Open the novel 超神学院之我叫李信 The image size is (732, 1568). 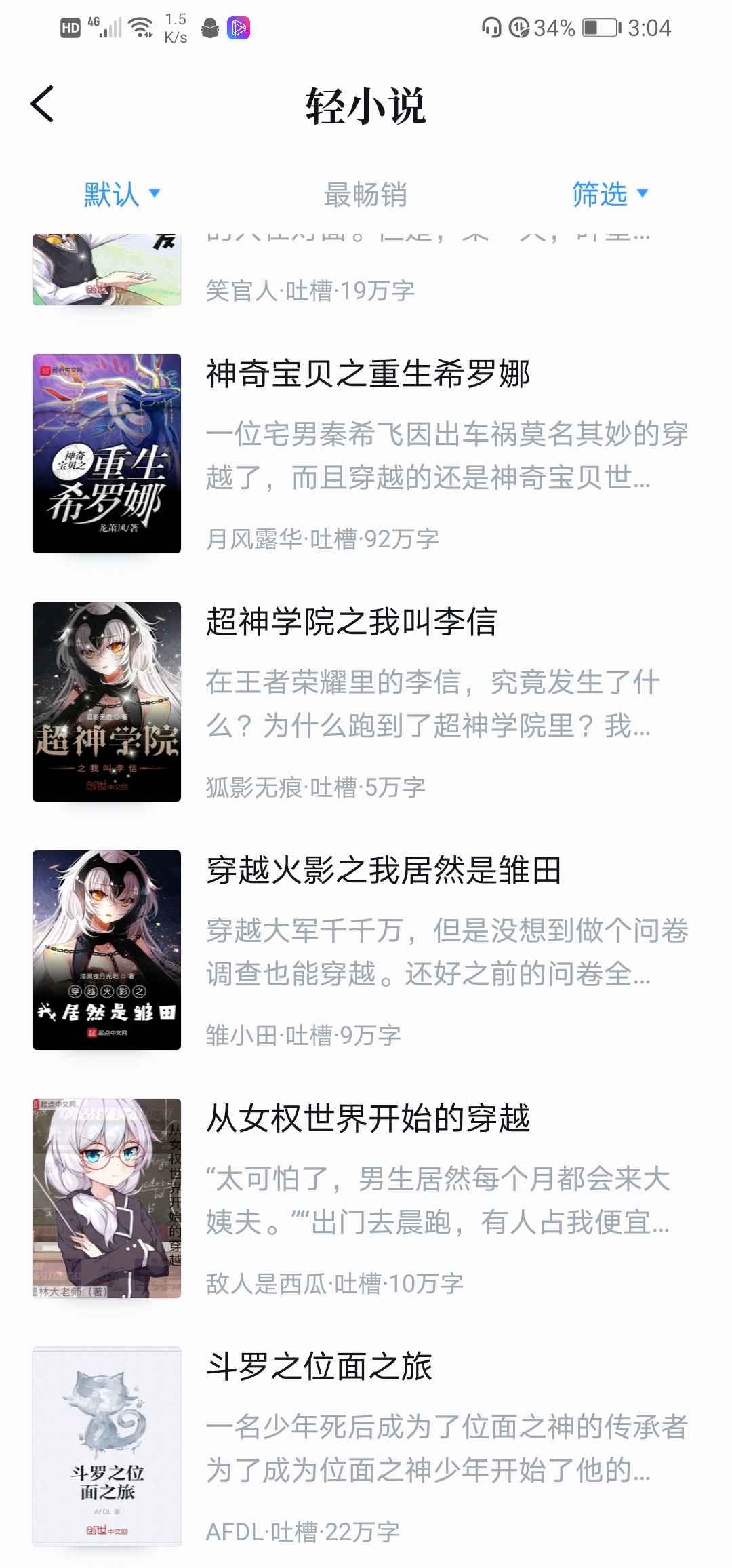pyautogui.click(x=352, y=623)
